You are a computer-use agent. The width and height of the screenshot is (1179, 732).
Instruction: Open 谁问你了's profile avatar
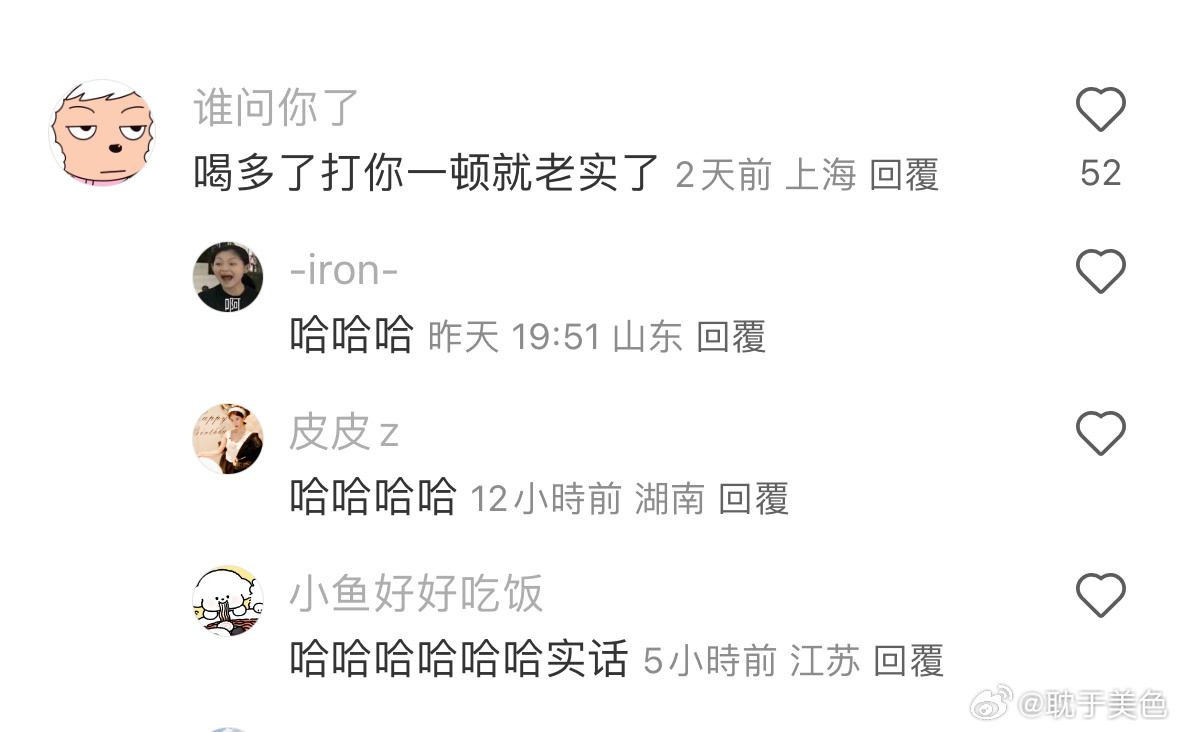(102, 133)
